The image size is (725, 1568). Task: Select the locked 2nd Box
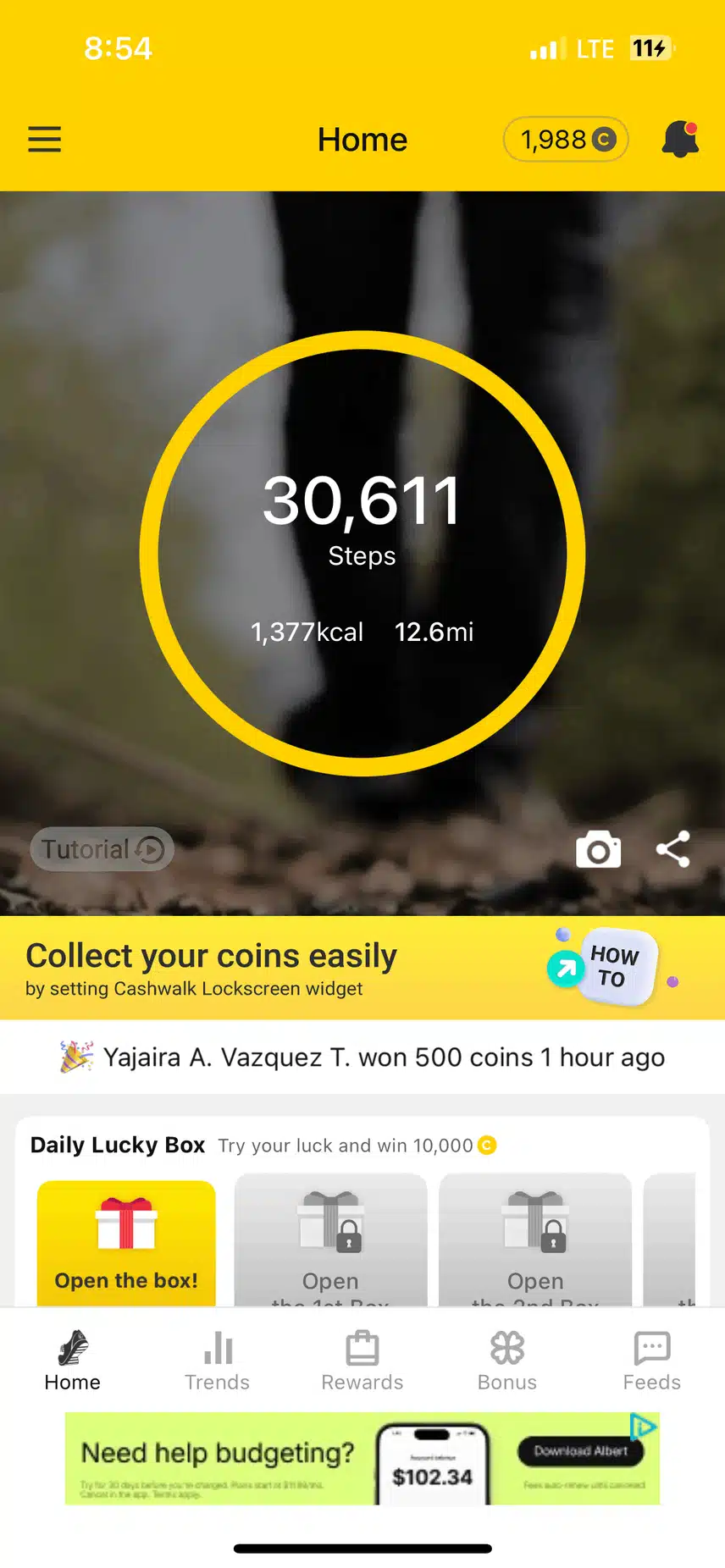click(x=535, y=1242)
